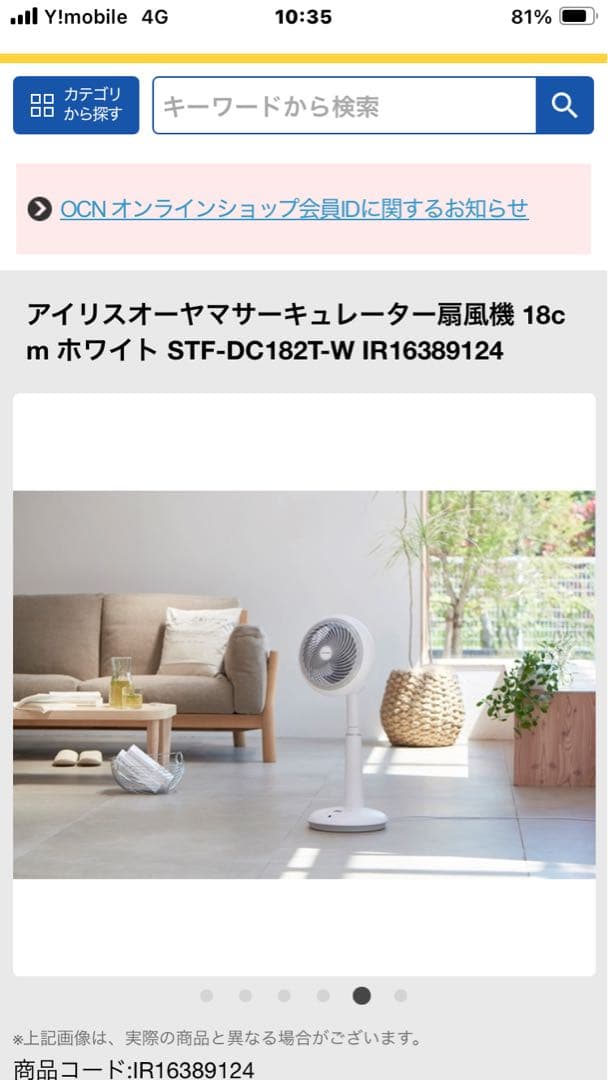Open the カテゴリから探す category menu

(x=76, y=105)
